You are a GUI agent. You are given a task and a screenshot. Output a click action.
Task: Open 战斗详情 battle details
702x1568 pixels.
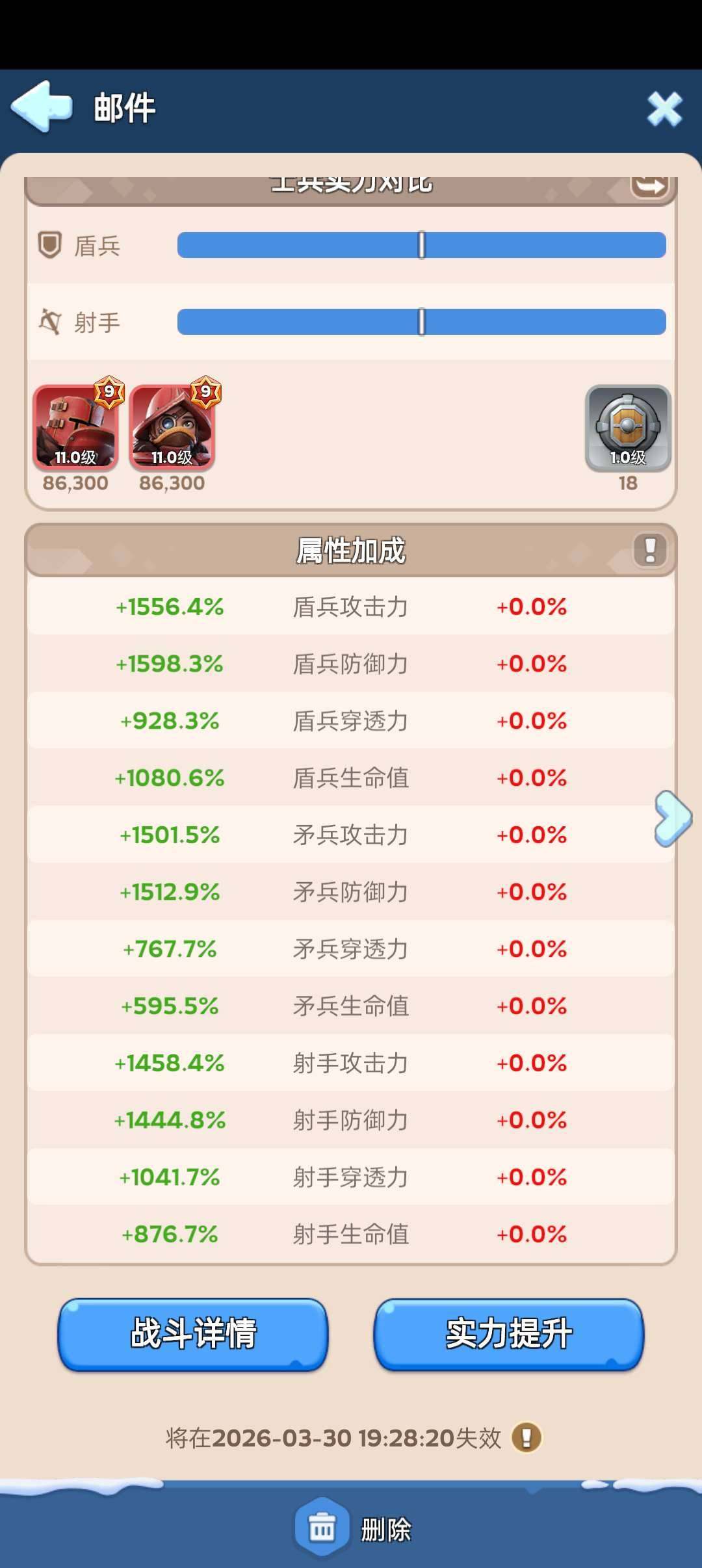192,1331
